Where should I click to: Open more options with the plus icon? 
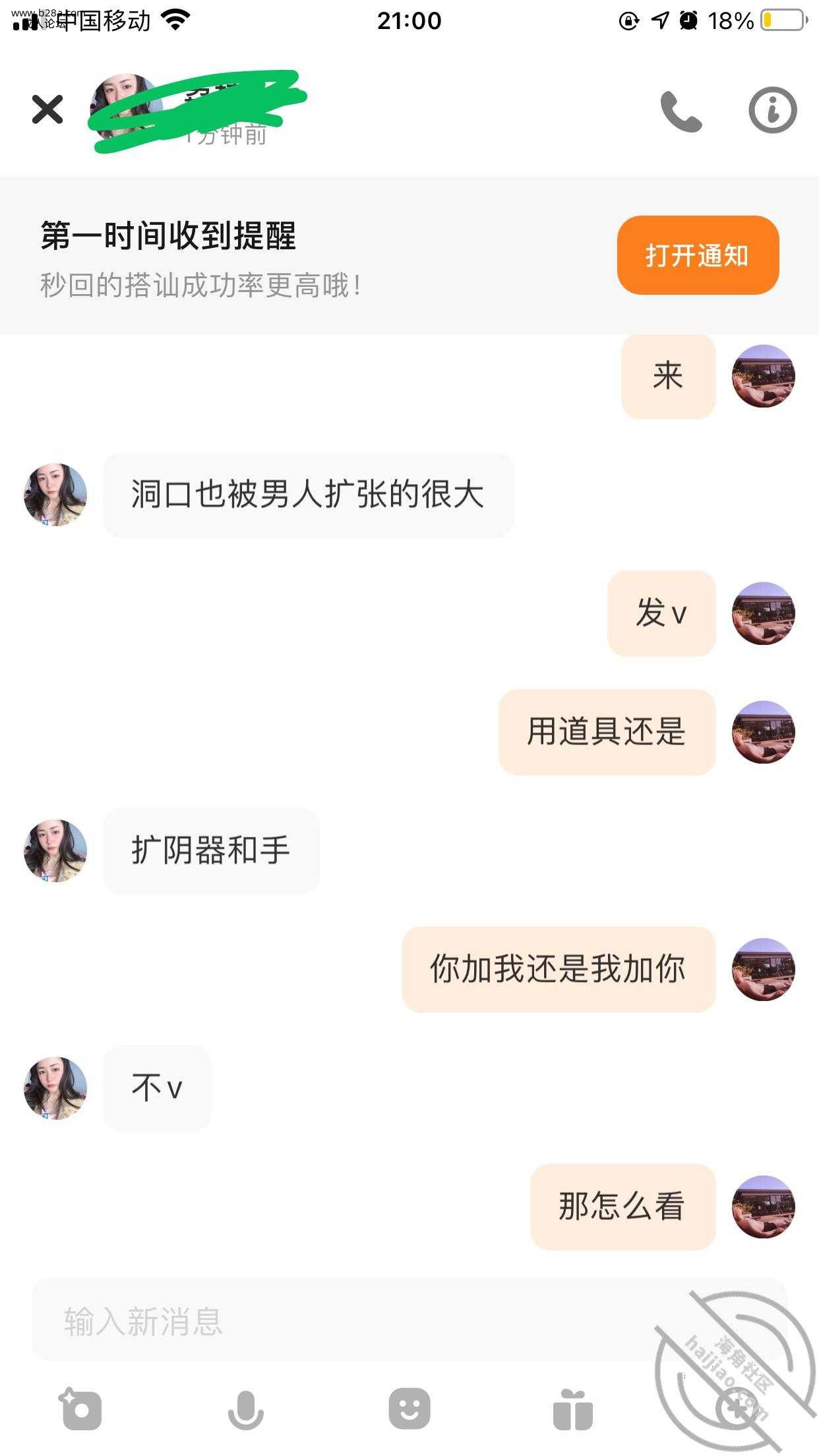tap(736, 1410)
